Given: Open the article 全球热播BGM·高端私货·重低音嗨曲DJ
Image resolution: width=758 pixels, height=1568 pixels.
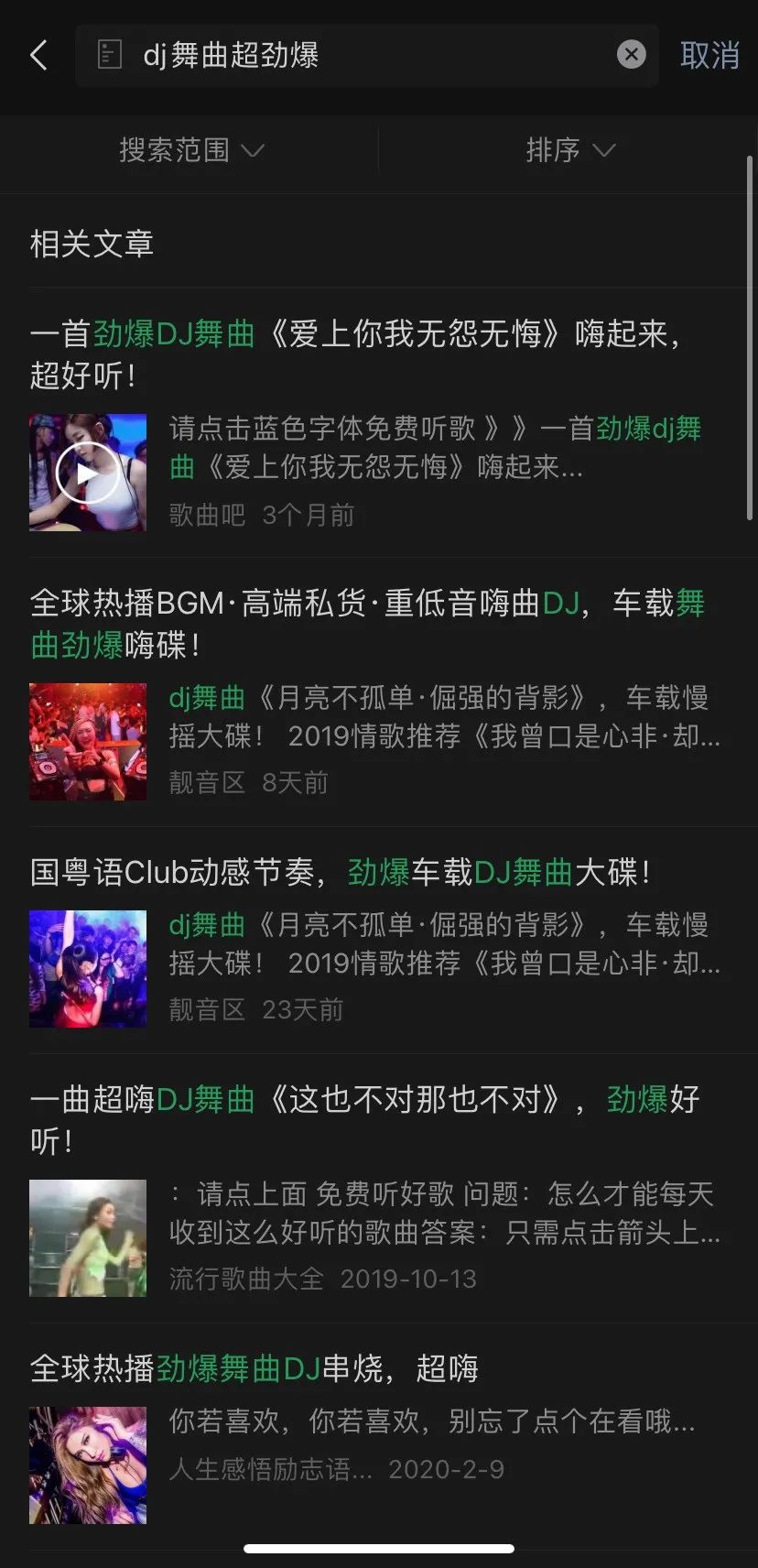Looking at the screenshot, I should (x=366, y=624).
